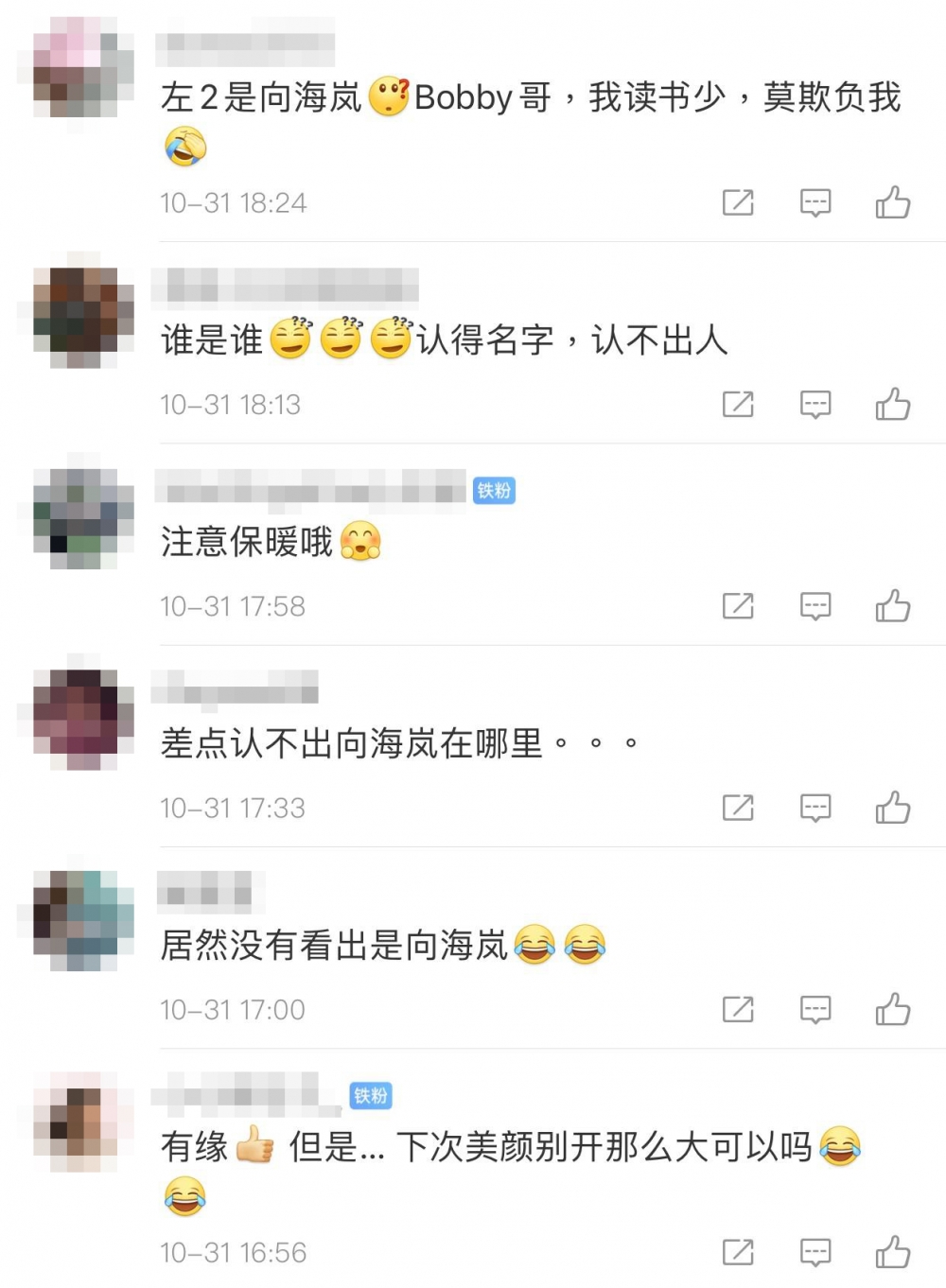Like the 居然没有看出是向海岚 comment
Viewport: 946px width, 1288px height.
[x=892, y=1009]
